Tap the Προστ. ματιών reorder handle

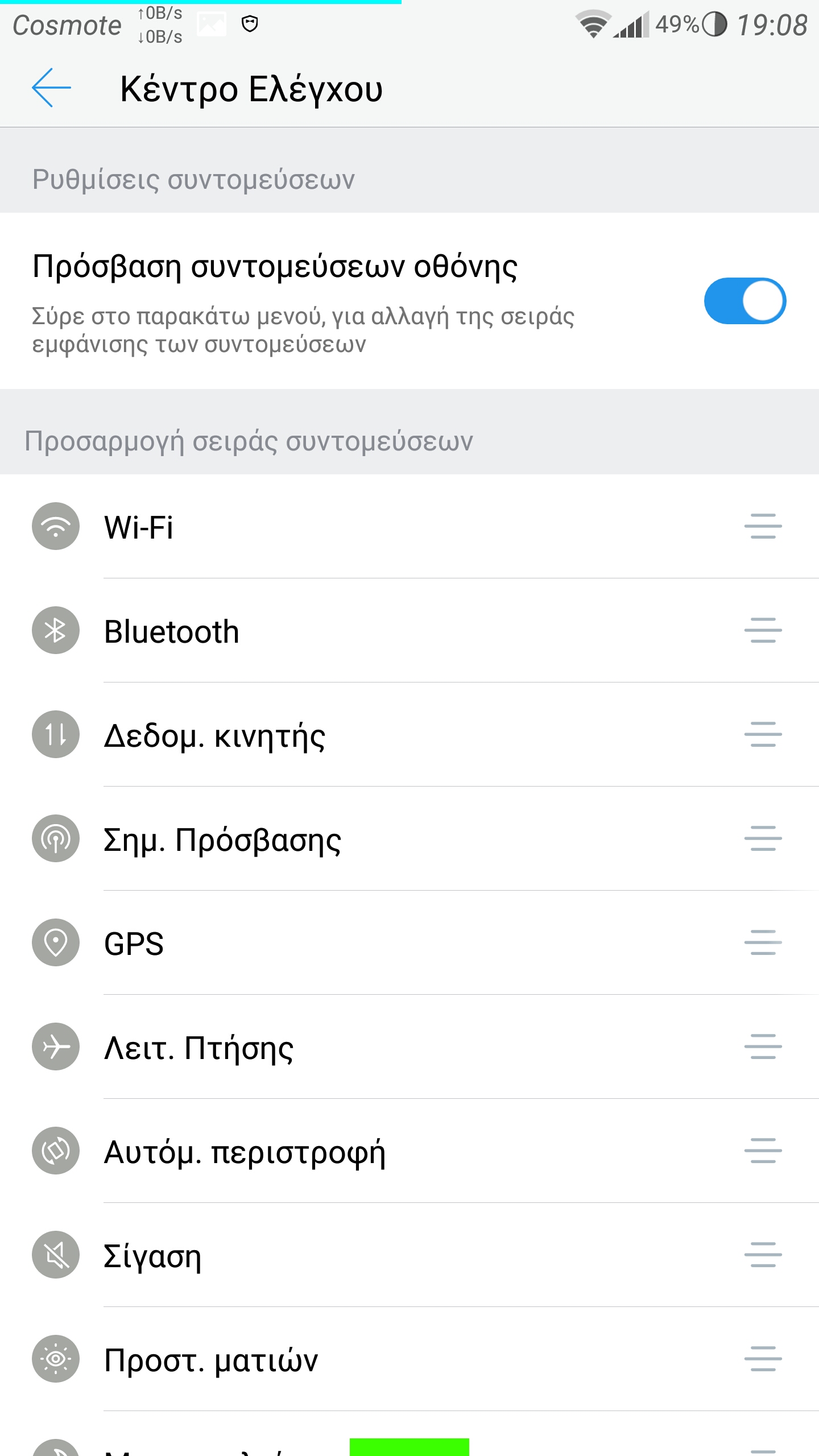tap(763, 1359)
